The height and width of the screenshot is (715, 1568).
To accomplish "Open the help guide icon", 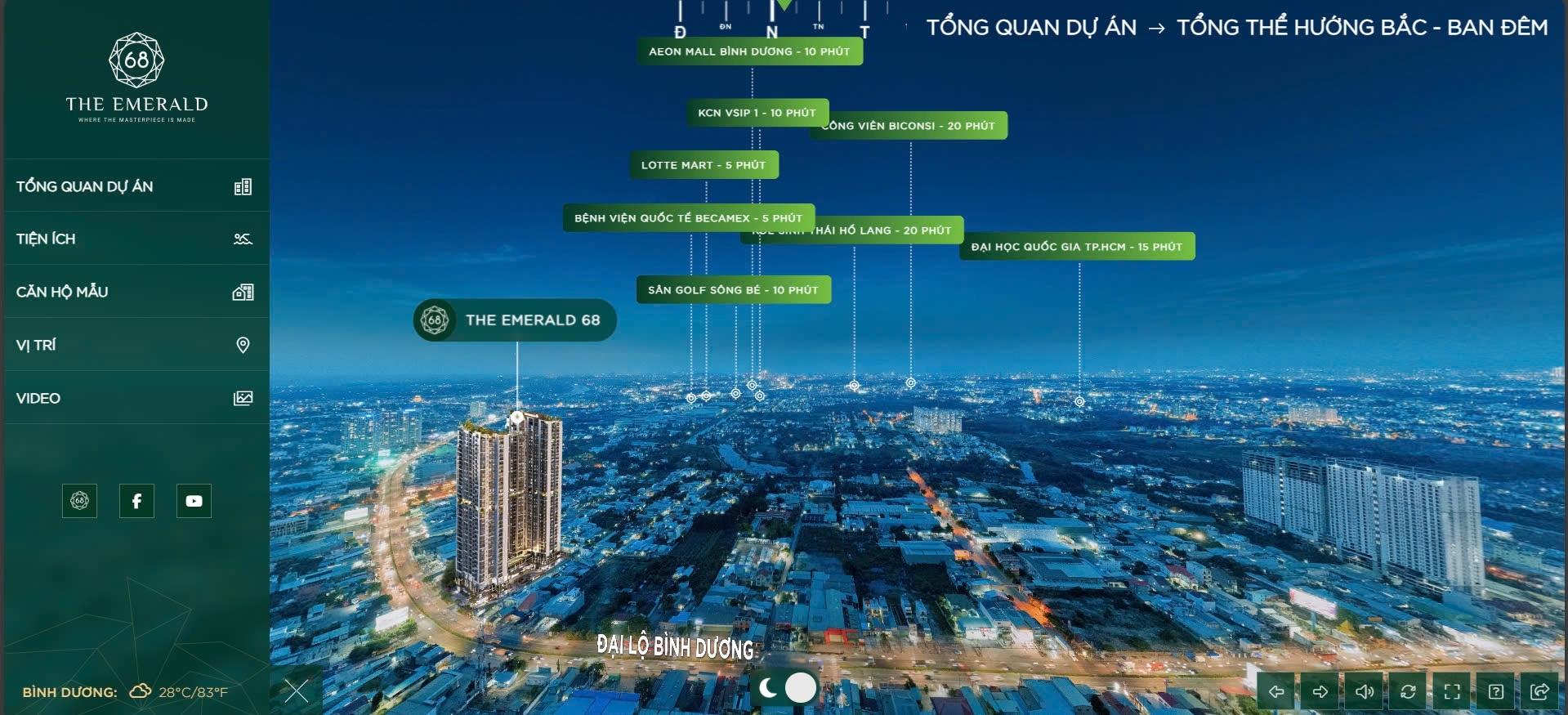I will coord(1496,692).
